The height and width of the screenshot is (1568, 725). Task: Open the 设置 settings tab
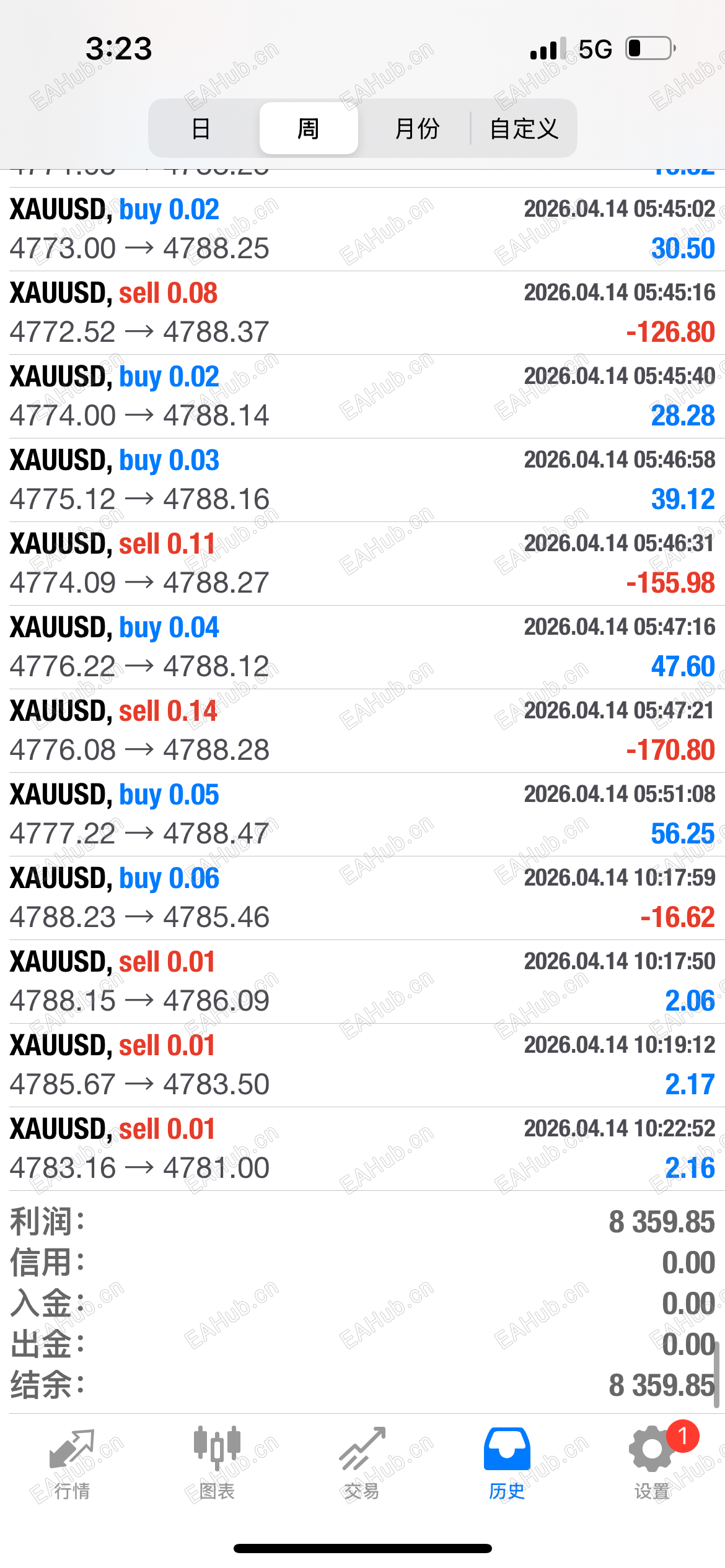coord(652,1465)
